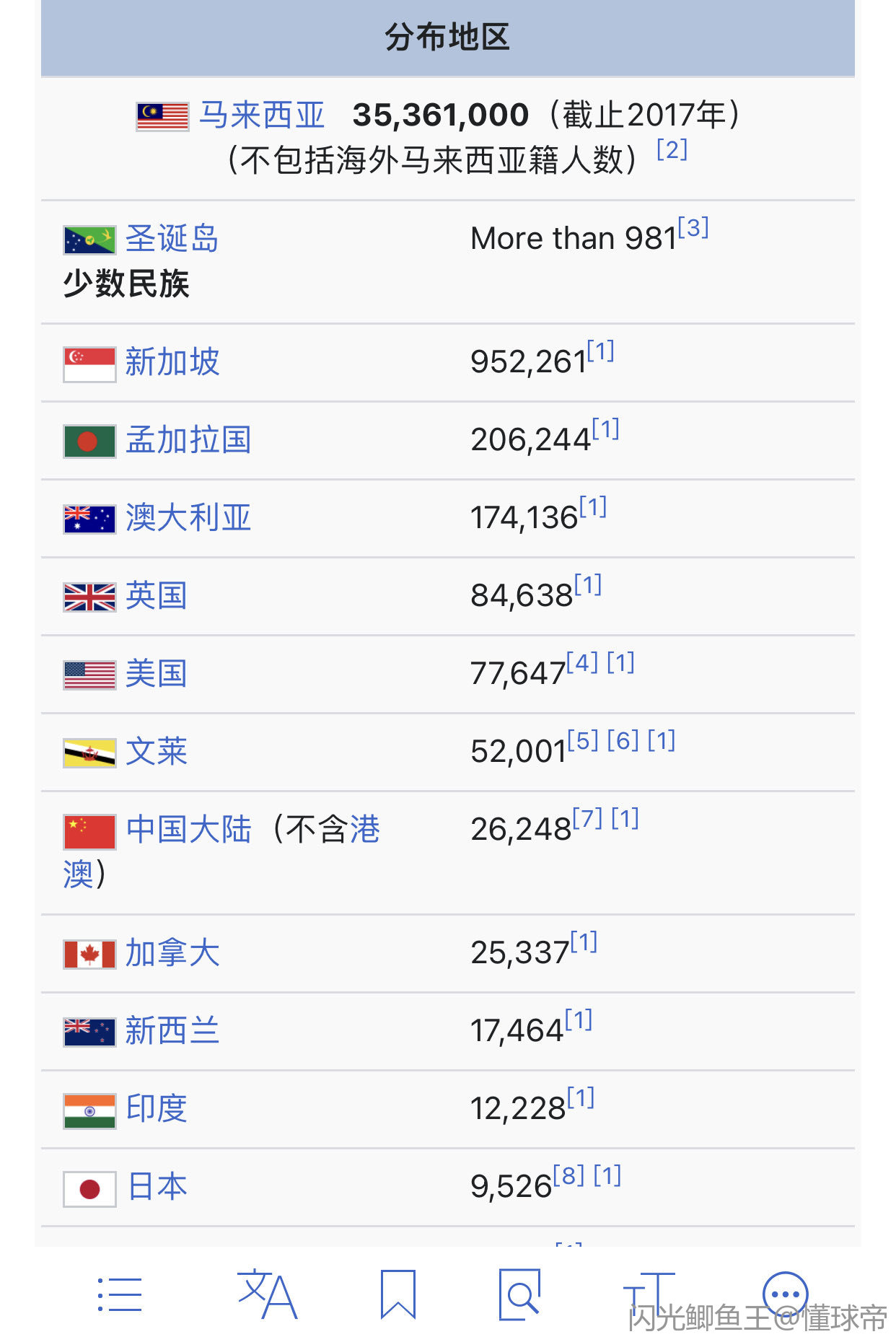This screenshot has width=896, height=1342.
Task: Change the article language
Action: click(267, 1294)
